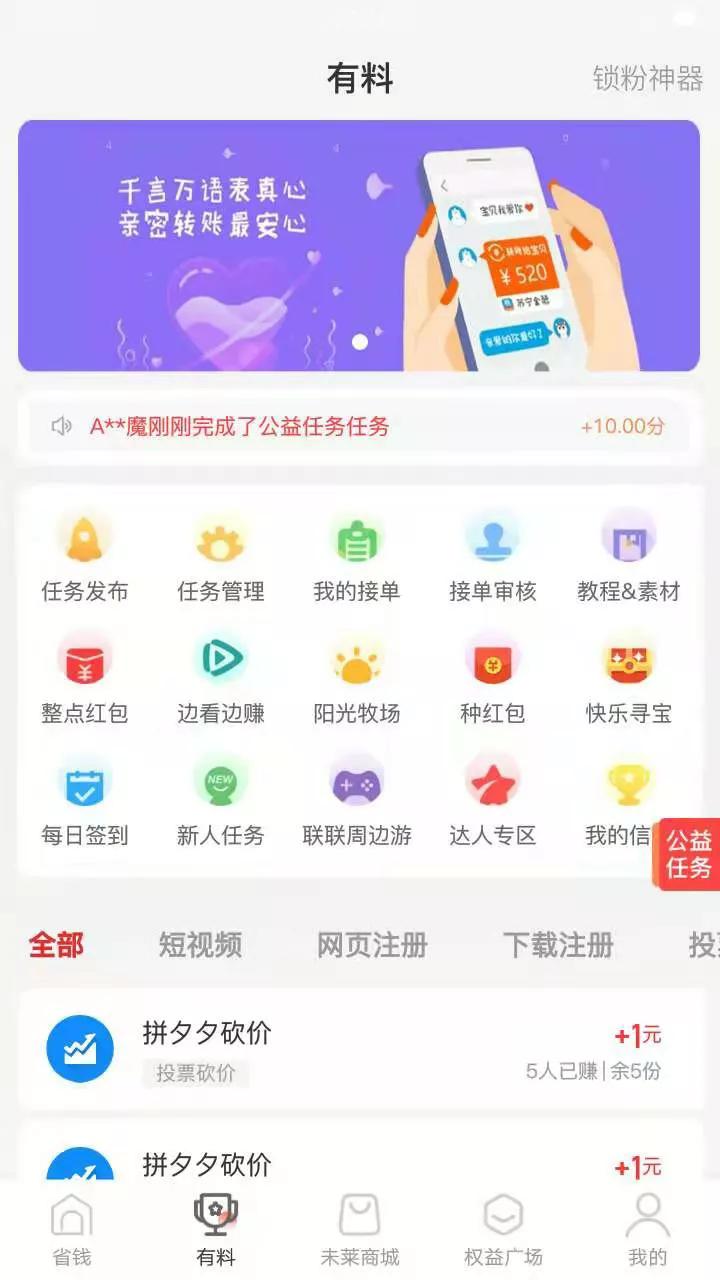
Task: Open 任务发布 shortcut
Action: click(85, 556)
